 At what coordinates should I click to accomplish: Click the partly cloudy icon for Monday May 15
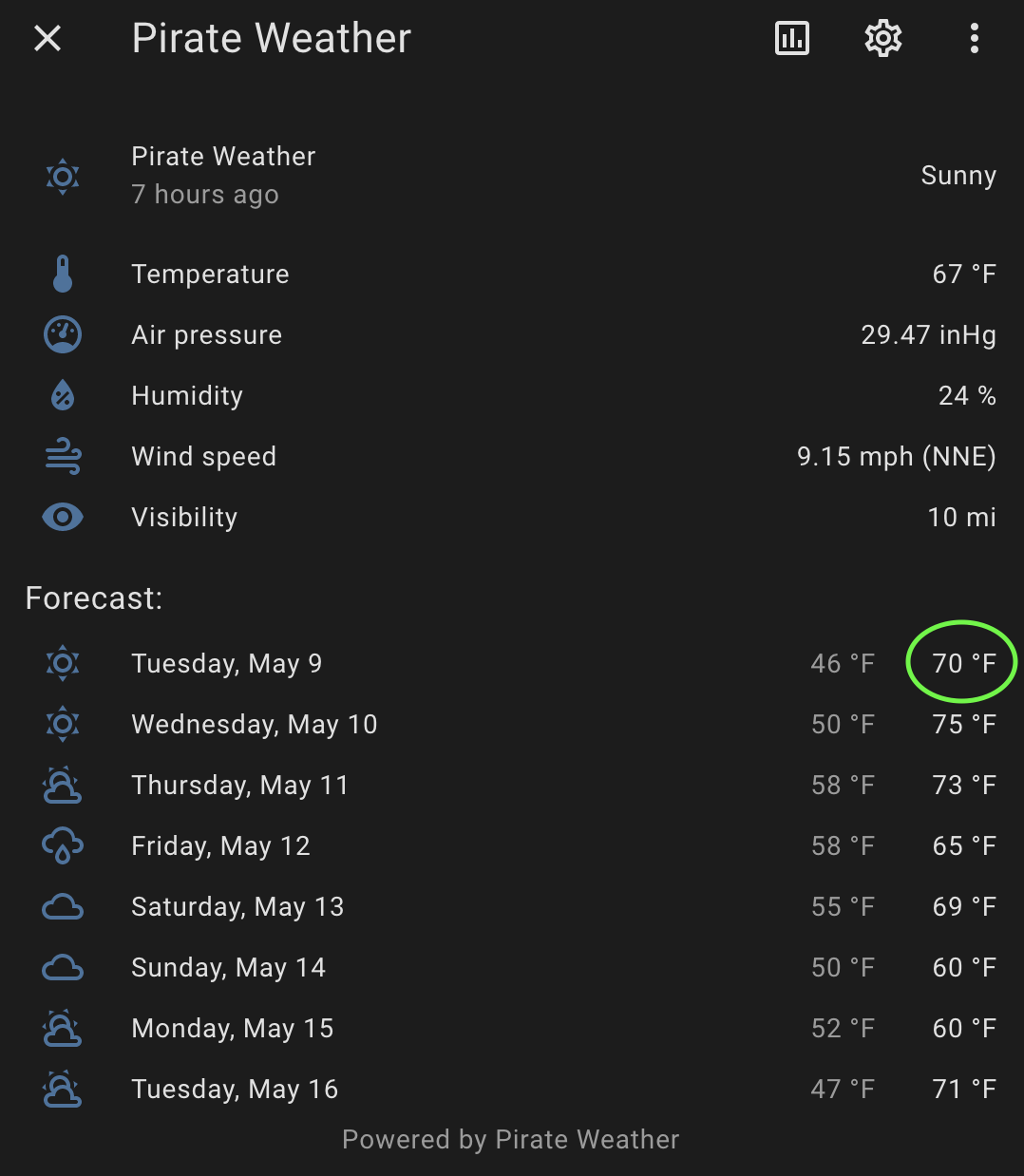pos(62,1028)
